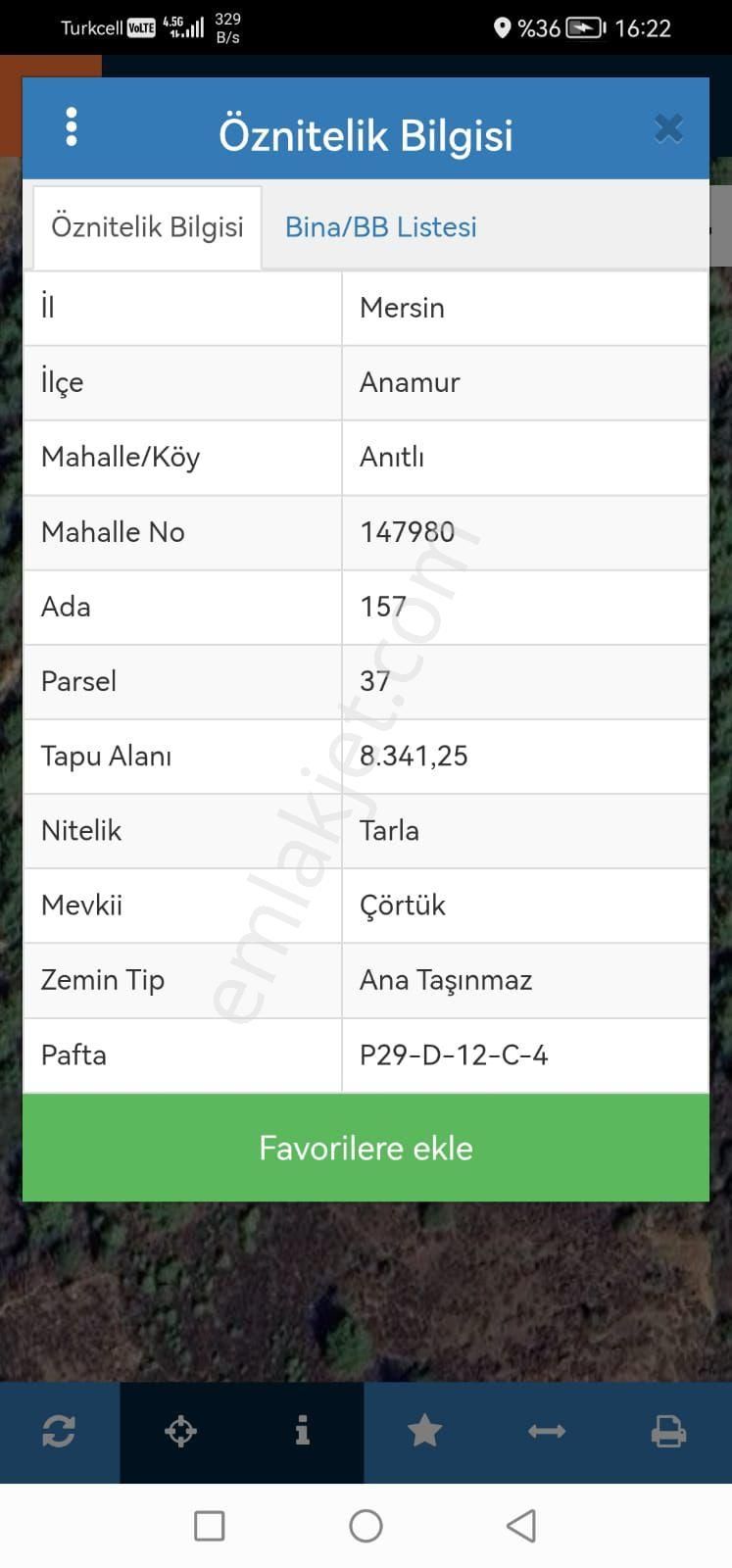The width and height of the screenshot is (732, 1568).
Task: Tap the star favorites icon in toolbar
Action: click(424, 1431)
